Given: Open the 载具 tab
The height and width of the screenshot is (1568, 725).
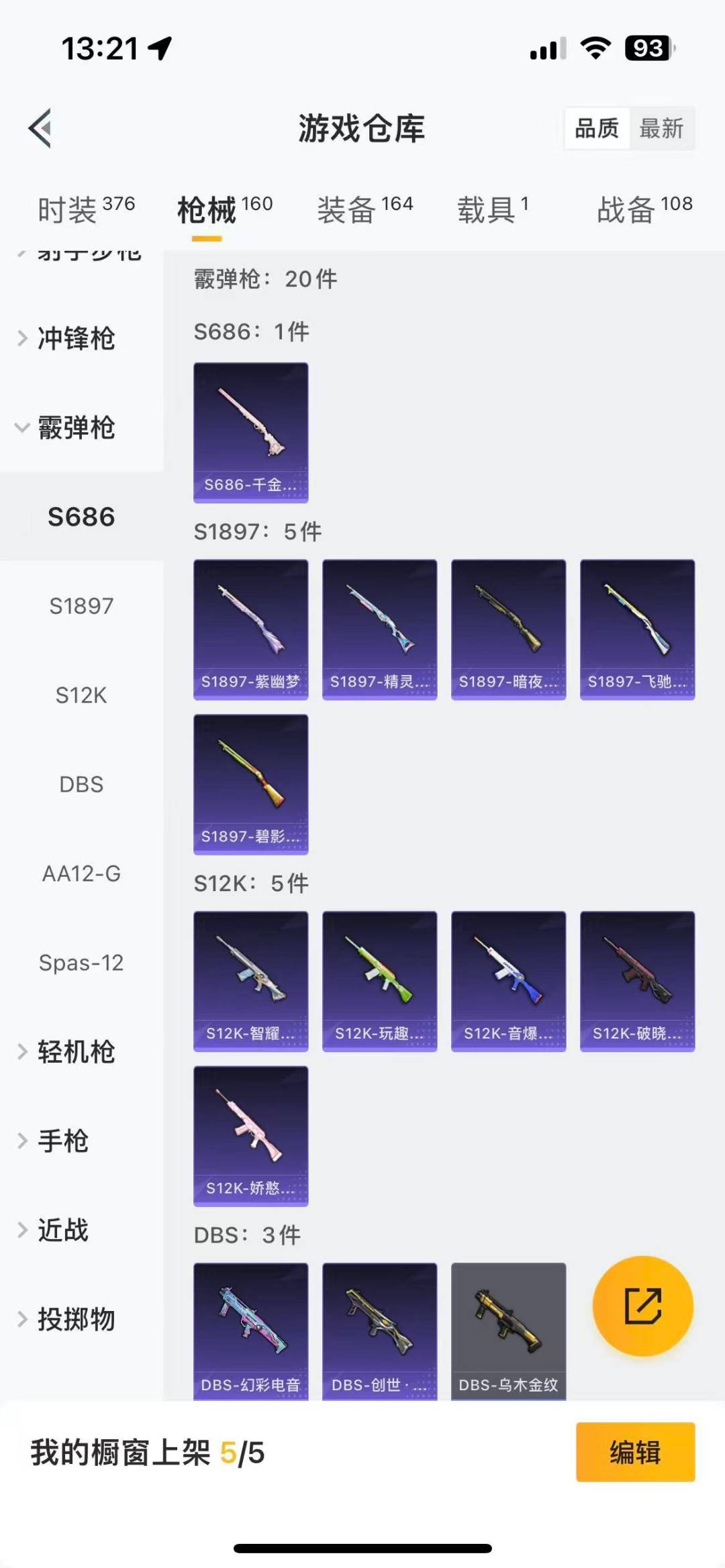Looking at the screenshot, I should coord(493,210).
